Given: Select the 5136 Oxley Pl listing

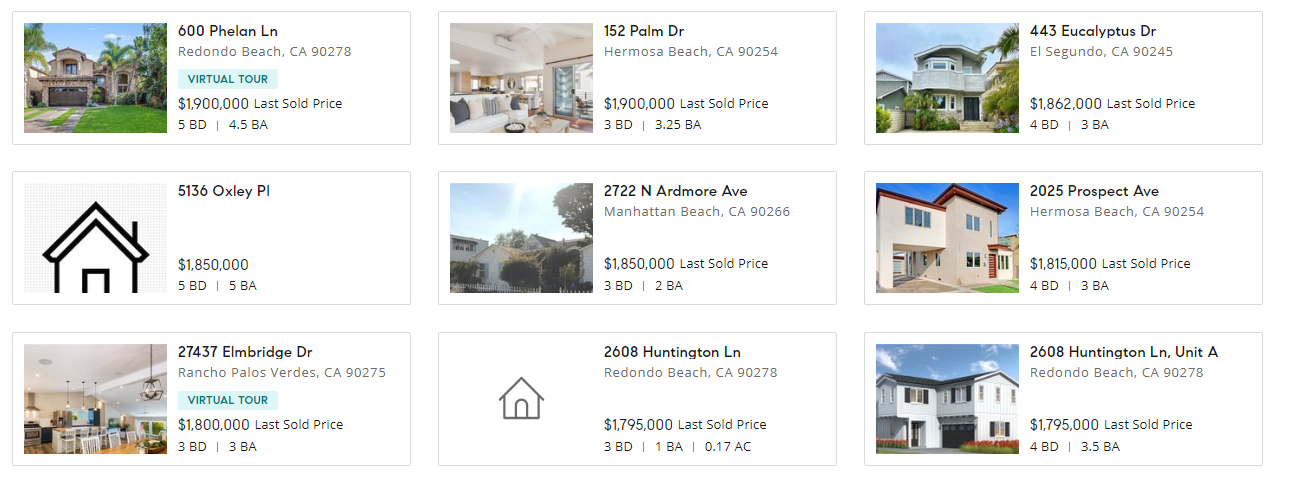Looking at the screenshot, I should click(223, 191).
